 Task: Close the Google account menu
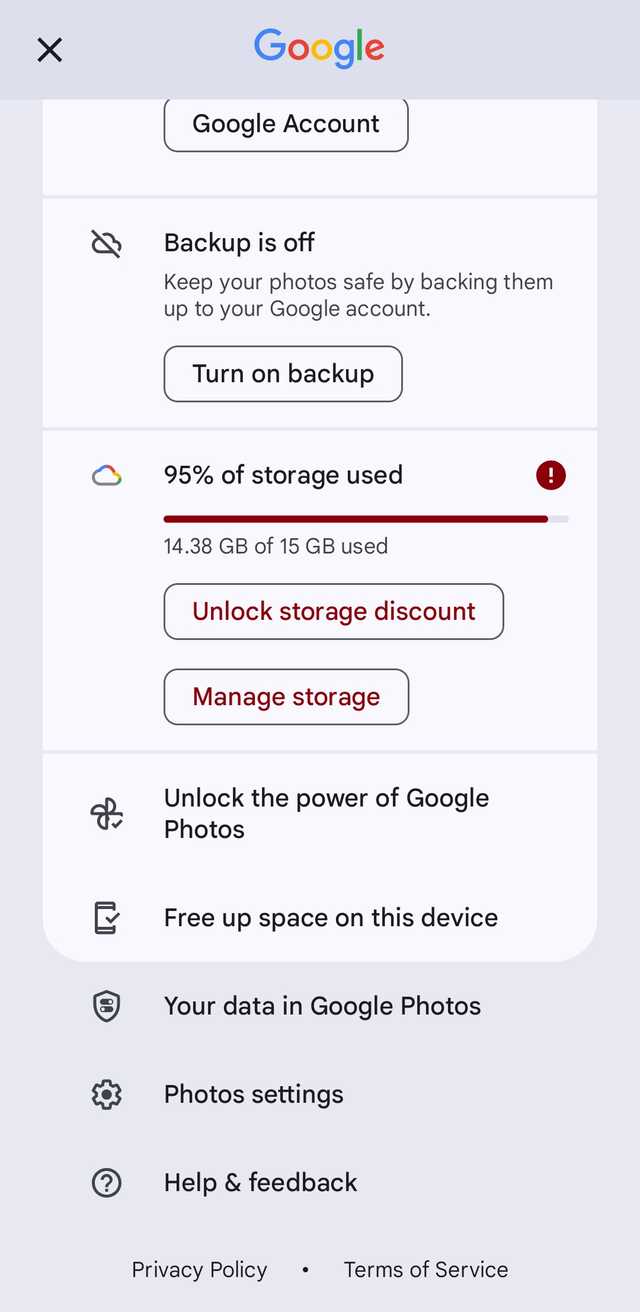[50, 50]
